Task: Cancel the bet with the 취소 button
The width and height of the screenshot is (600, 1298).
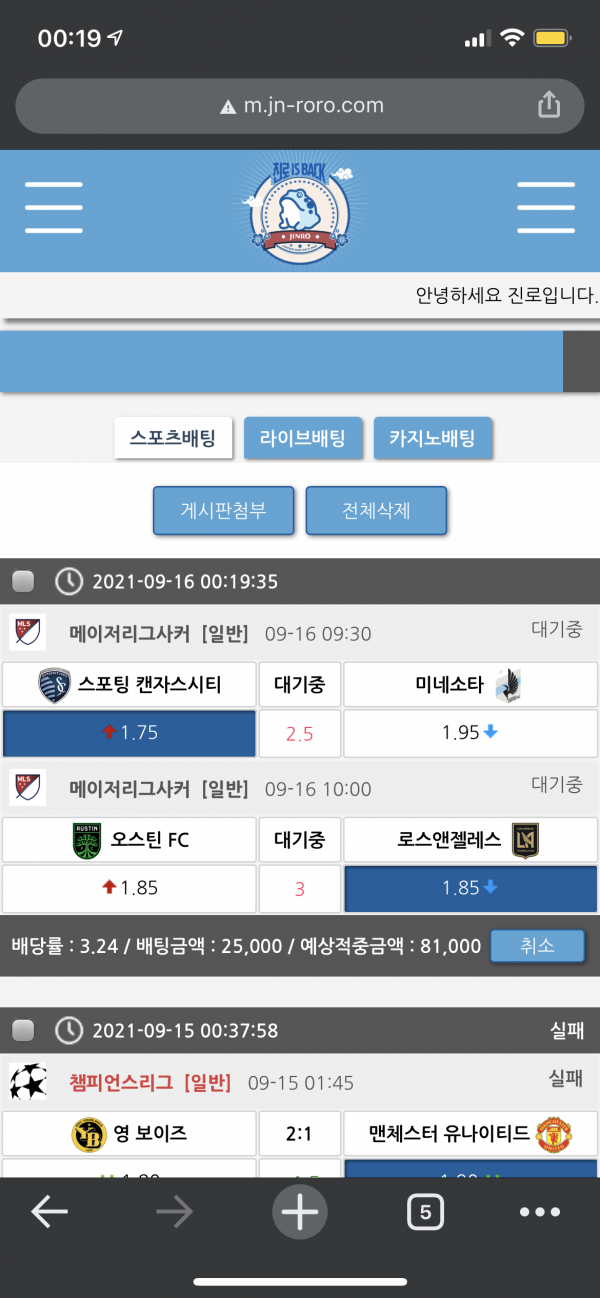Action: coord(537,945)
